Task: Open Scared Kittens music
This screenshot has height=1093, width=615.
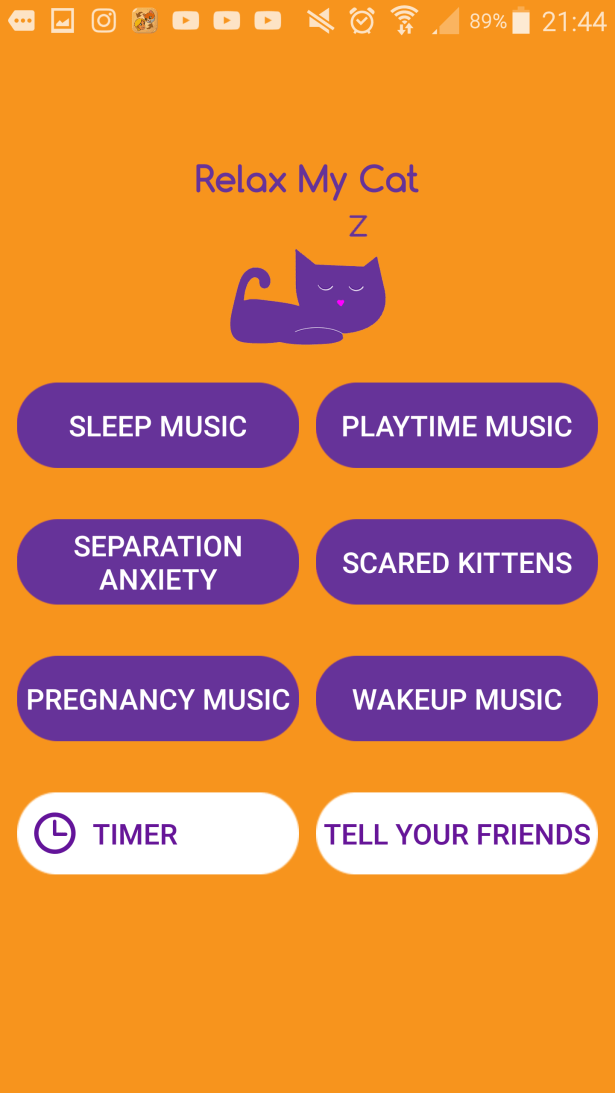Action: tap(457, 562)
